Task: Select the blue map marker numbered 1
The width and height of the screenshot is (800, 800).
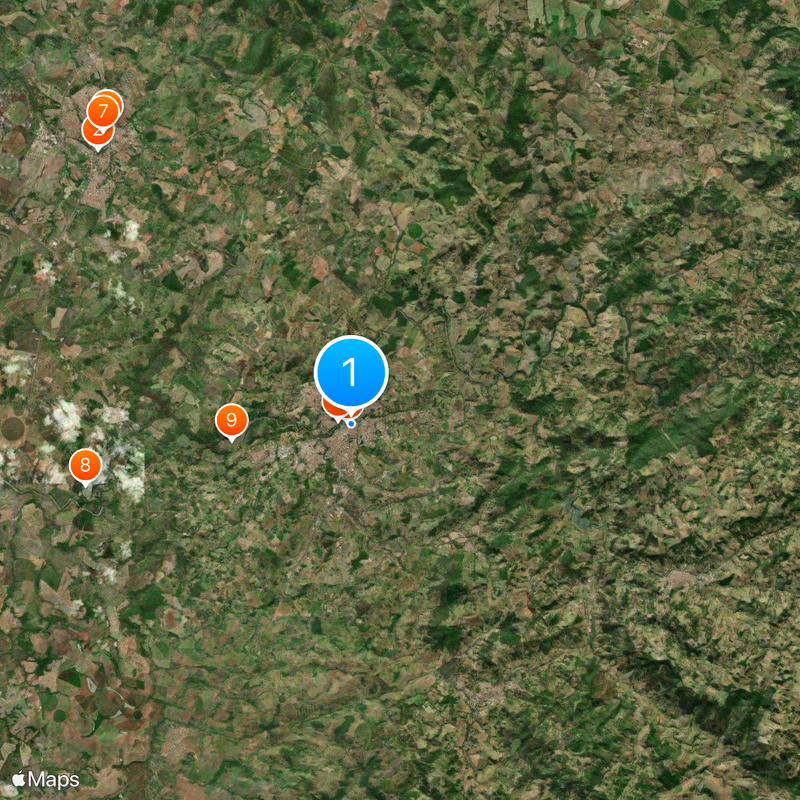Action: (351, 372)
